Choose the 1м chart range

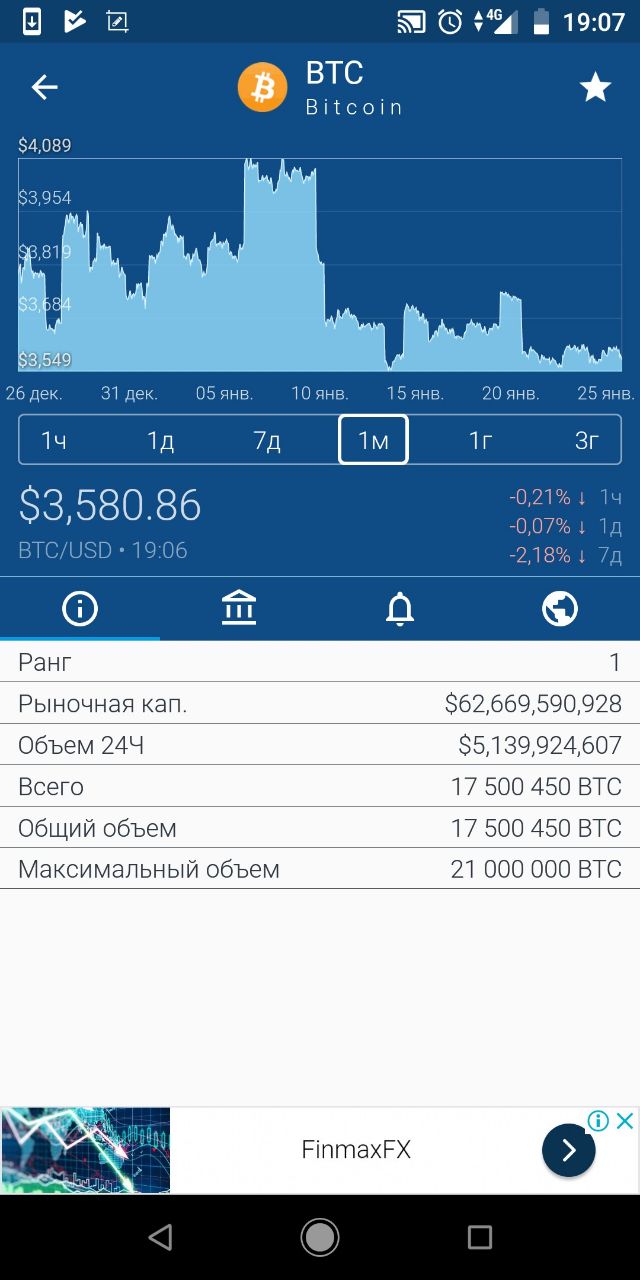(373, 440)
